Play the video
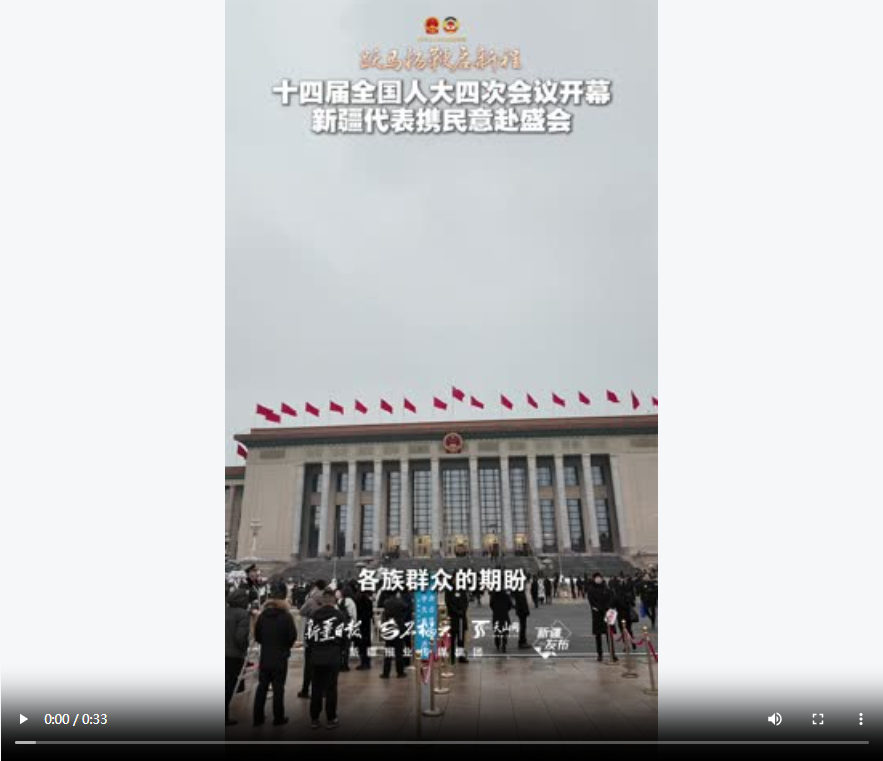Screen dimensions: 883x761 pos(23,719)
